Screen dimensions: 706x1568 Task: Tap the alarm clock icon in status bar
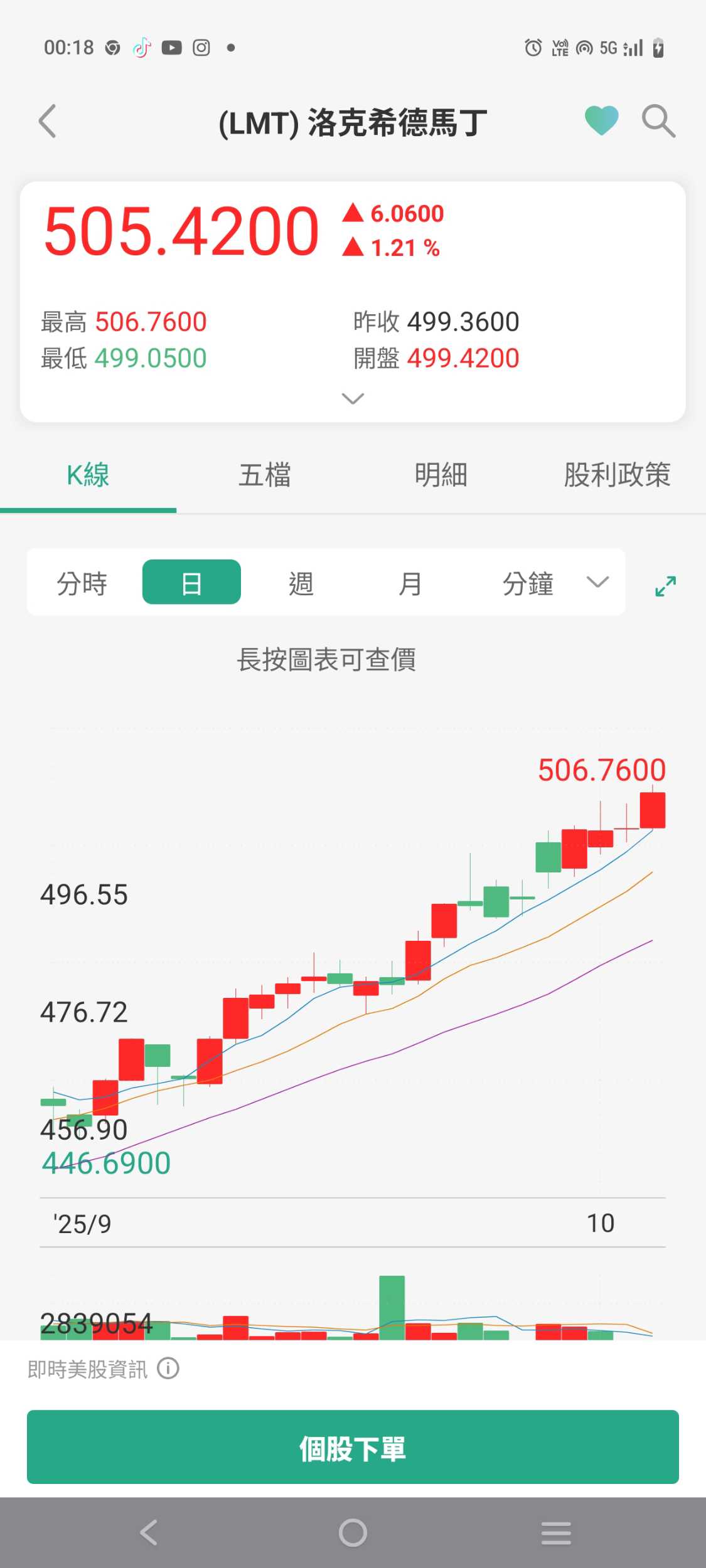pos(532,47)
